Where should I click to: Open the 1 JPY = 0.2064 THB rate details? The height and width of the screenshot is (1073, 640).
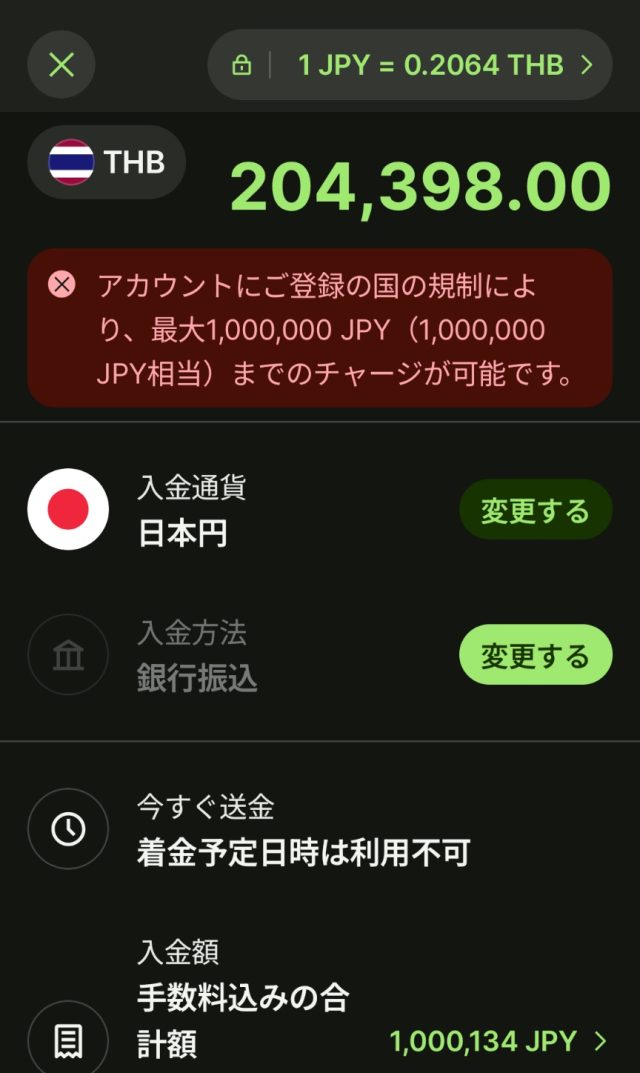410,65
